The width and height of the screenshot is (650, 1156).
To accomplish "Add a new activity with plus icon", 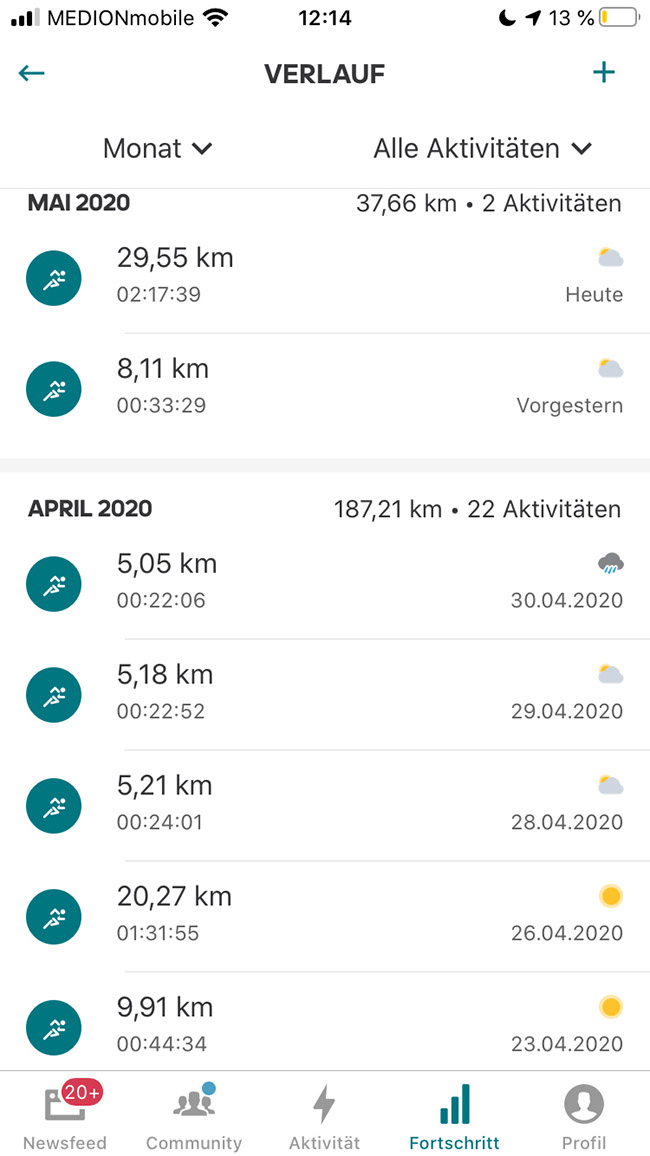I will [x=604, y=72].
